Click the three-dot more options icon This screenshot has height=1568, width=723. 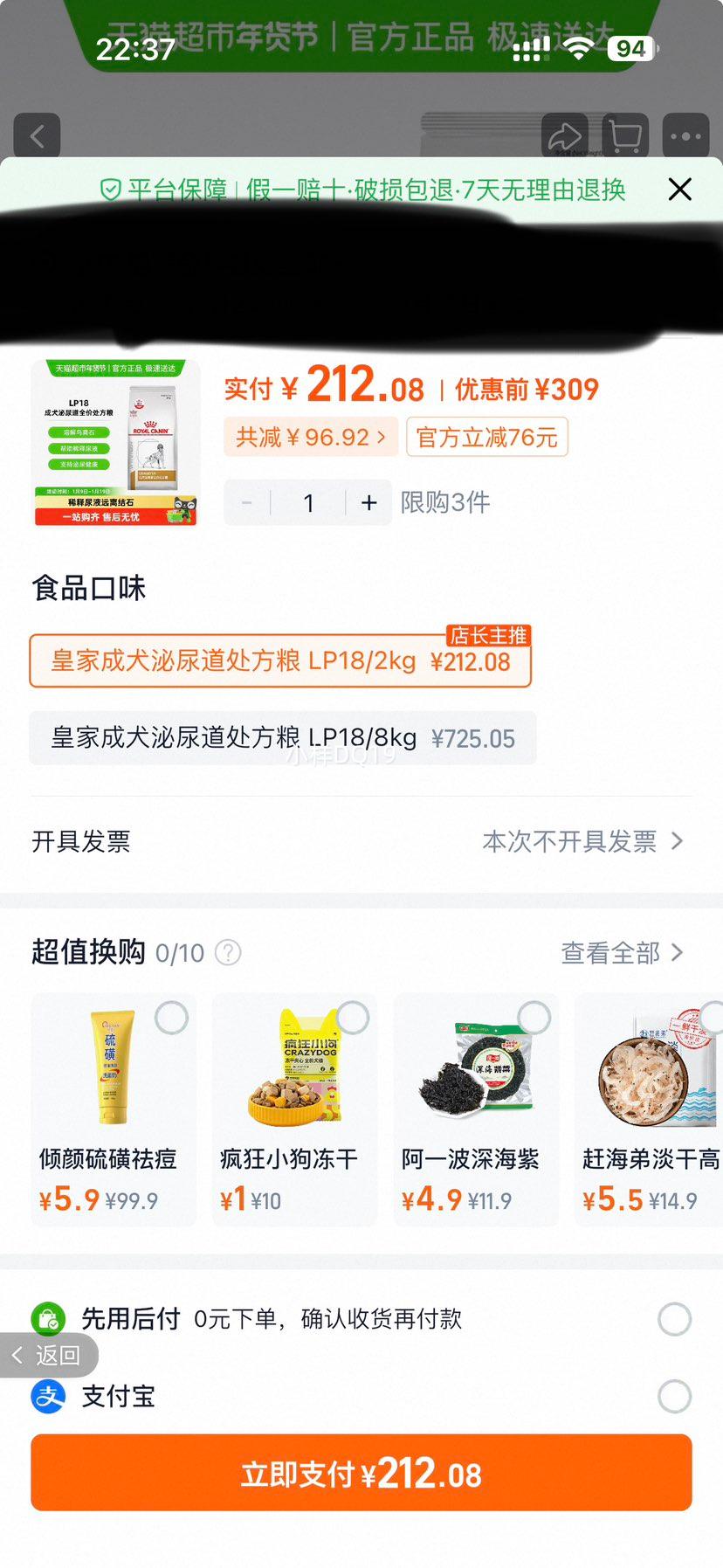(685, 135)
